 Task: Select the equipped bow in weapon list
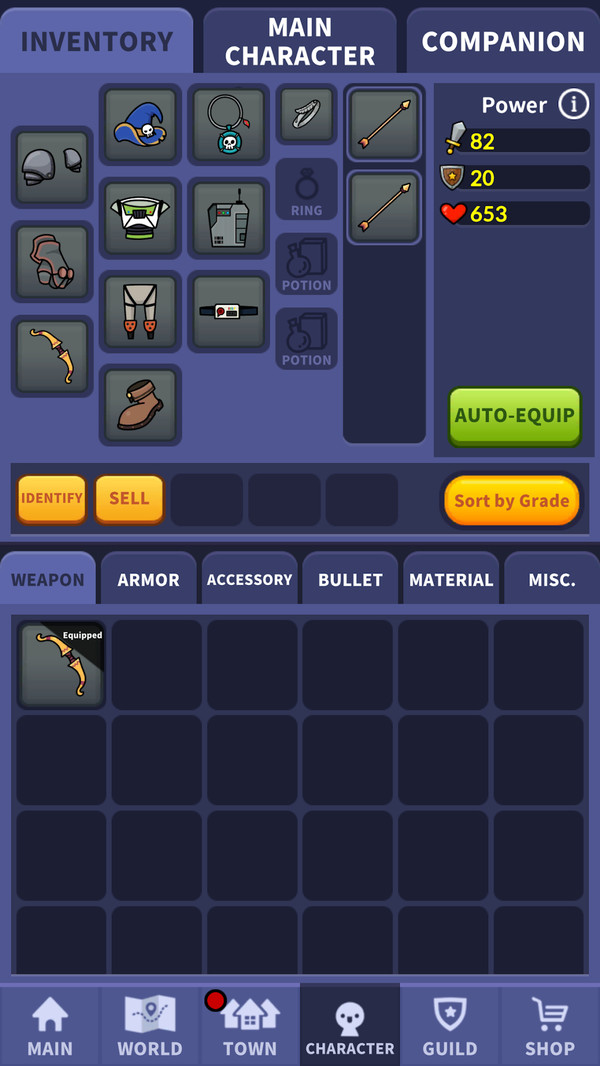pos(61,664)
